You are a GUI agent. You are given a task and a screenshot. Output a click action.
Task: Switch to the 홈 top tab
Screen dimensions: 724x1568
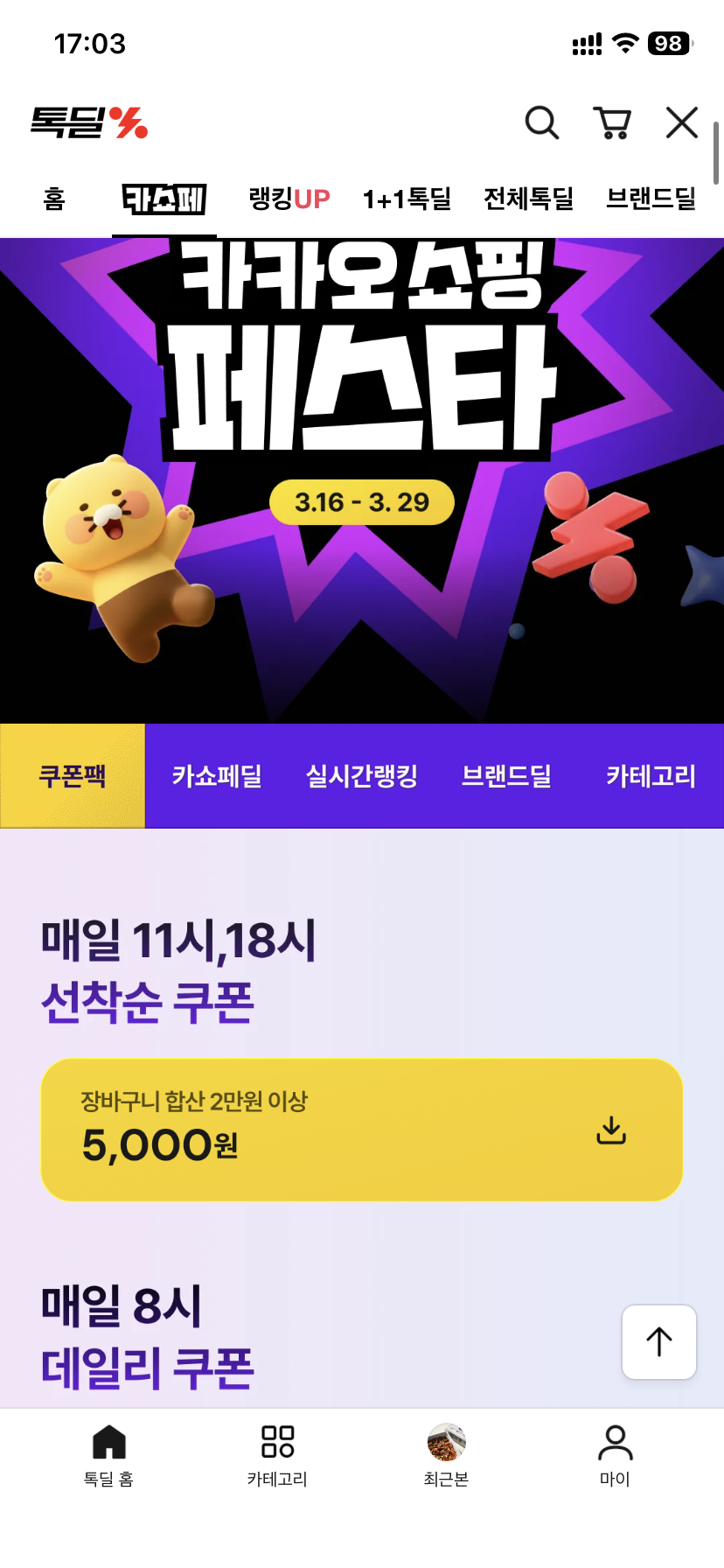(54, 199)
